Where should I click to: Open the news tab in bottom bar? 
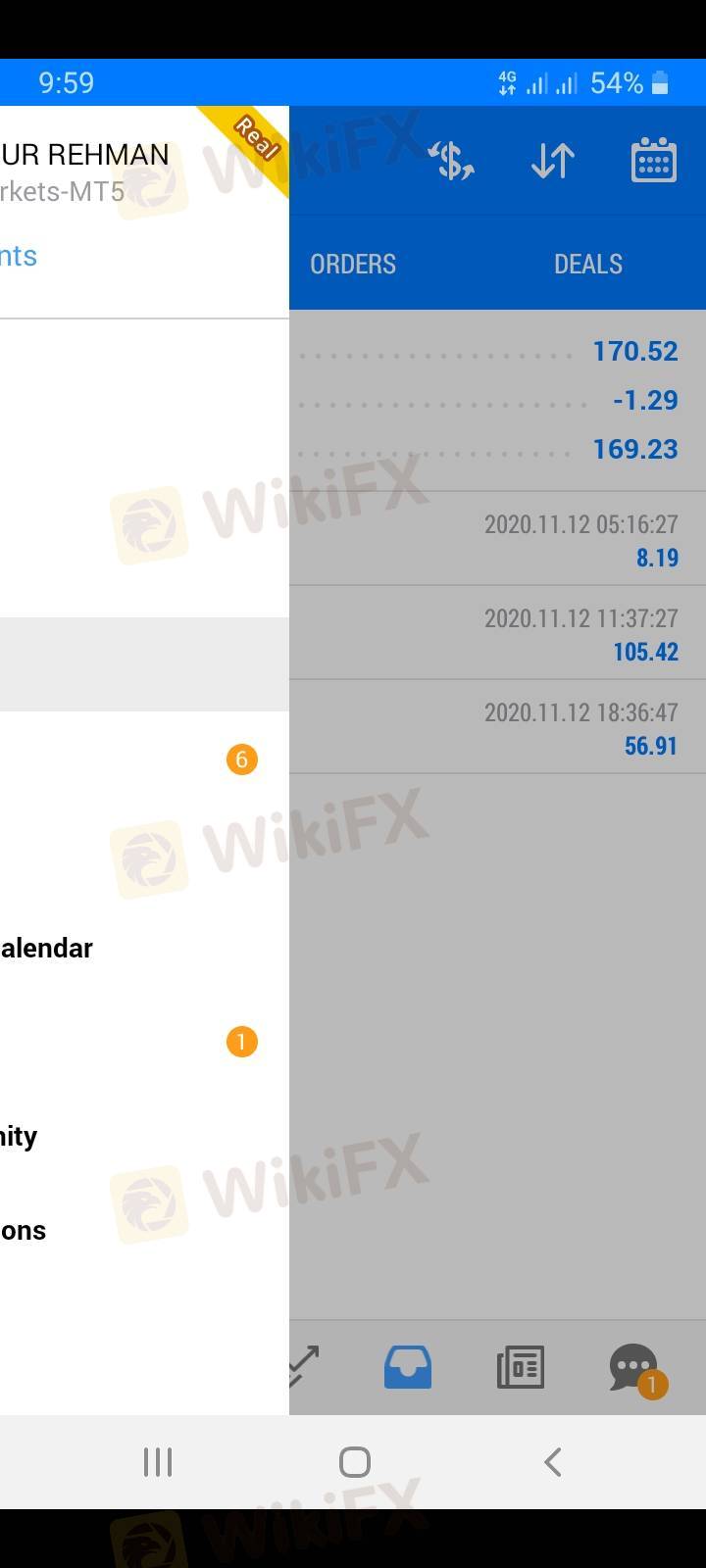(x=520, y=1366)
